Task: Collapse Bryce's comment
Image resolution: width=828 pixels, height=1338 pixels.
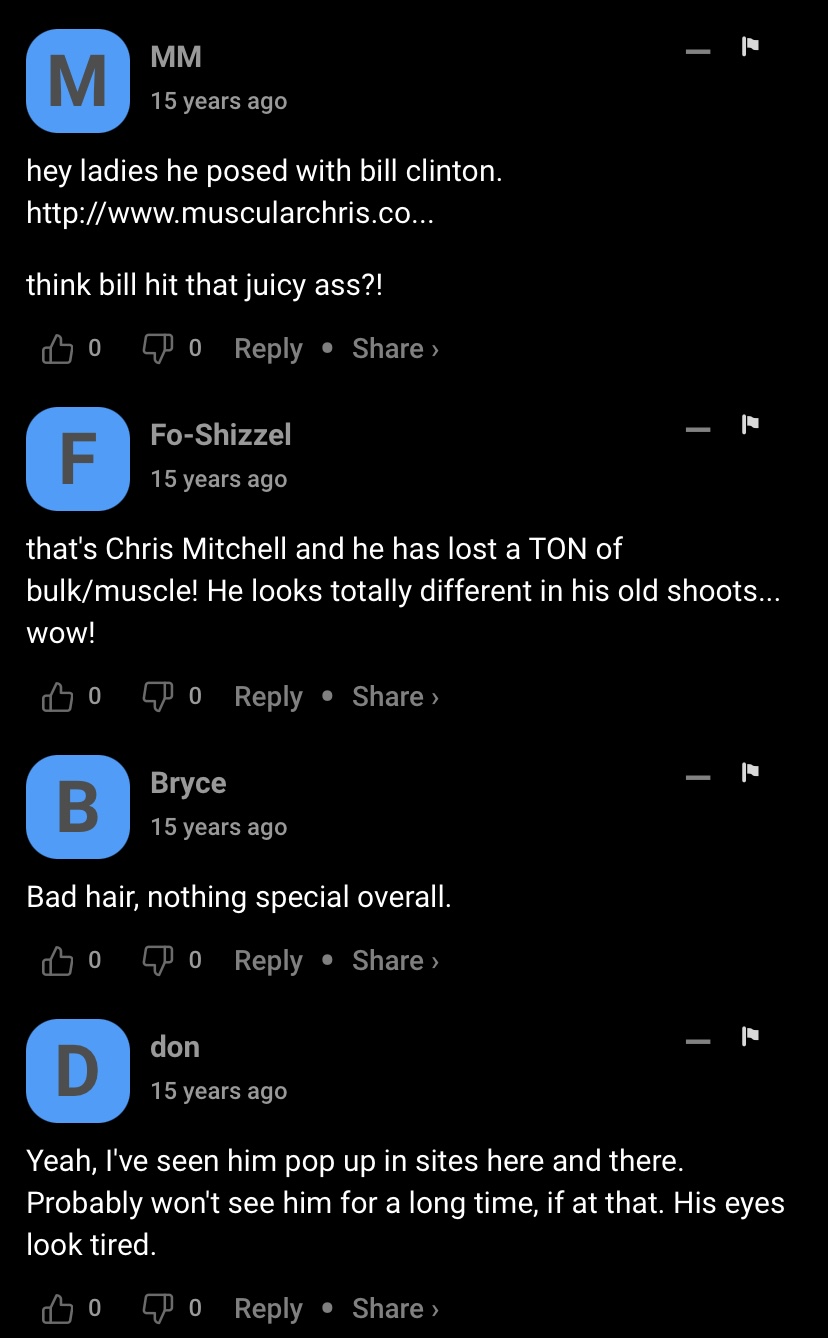Action: point(698,776)
